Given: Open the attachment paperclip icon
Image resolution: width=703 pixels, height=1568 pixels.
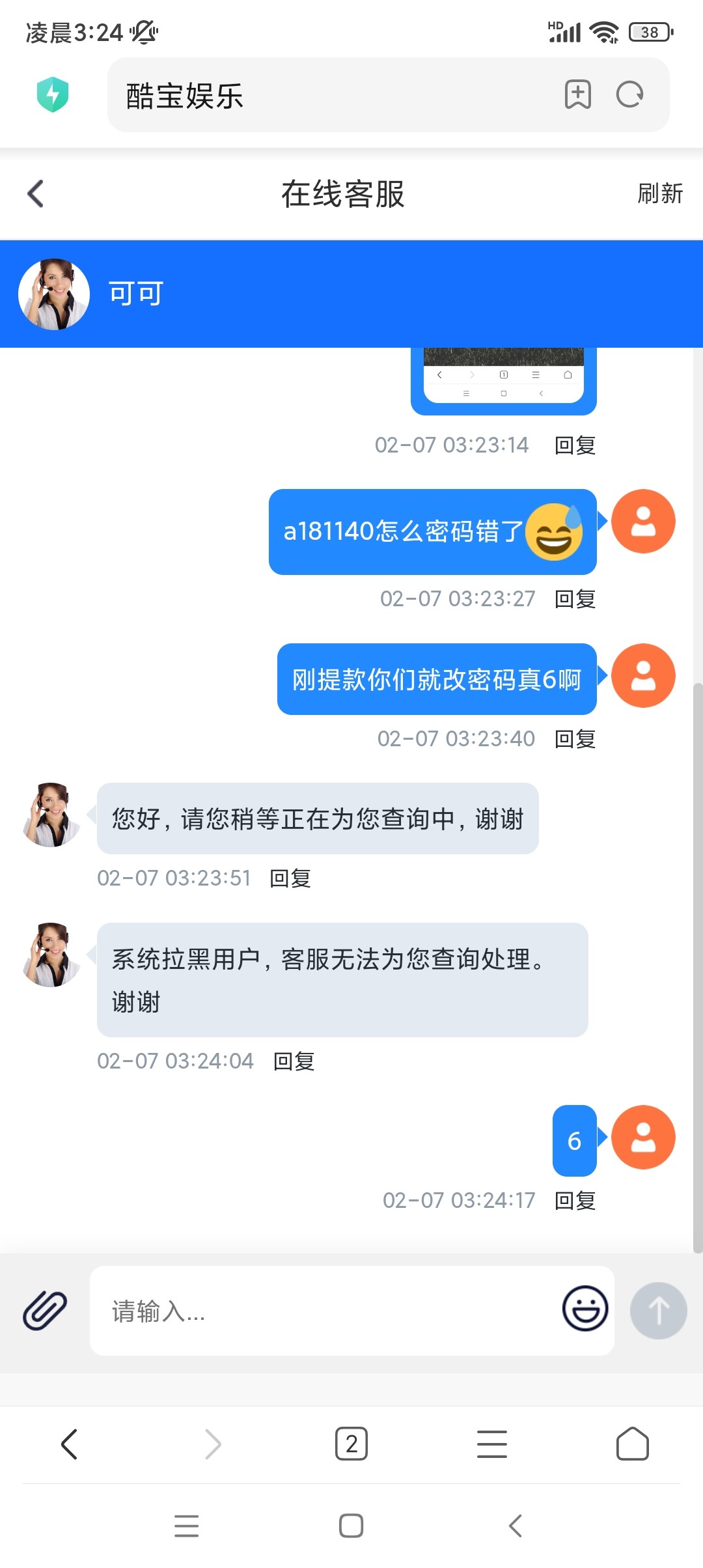Looking at the screenshot, I should point(45,1310).
